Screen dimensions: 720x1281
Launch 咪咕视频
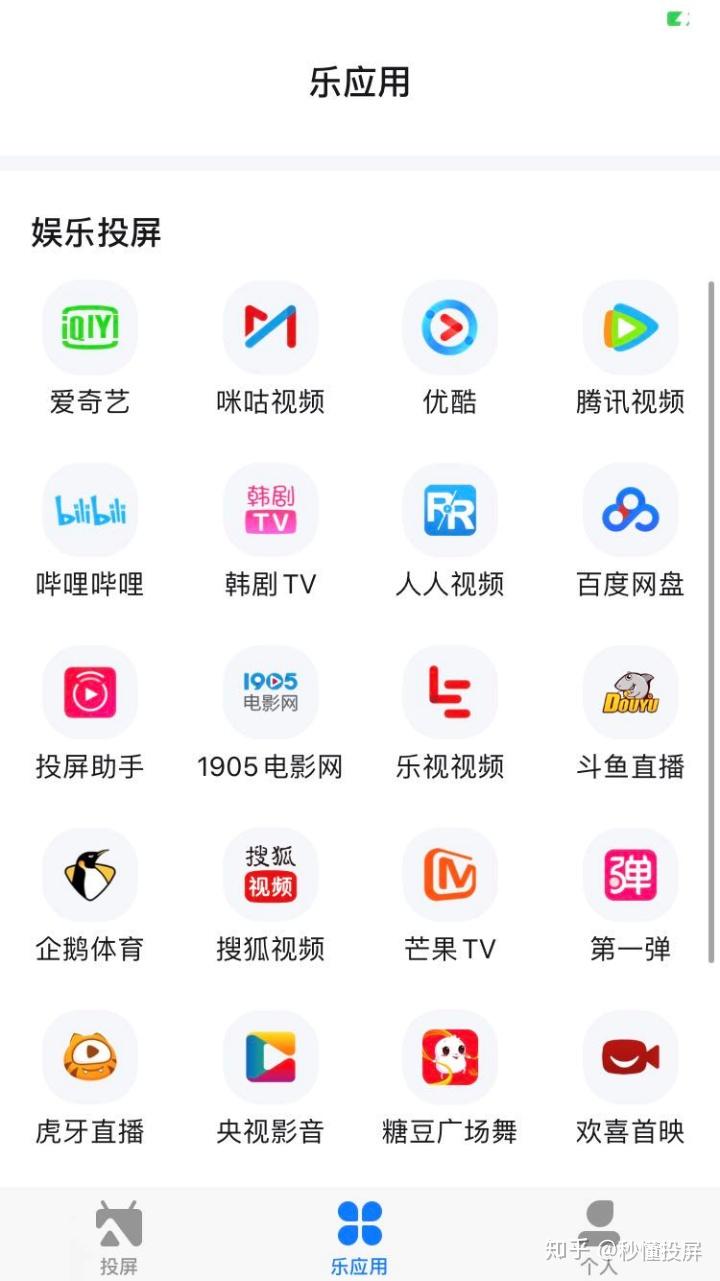[270, 328]
